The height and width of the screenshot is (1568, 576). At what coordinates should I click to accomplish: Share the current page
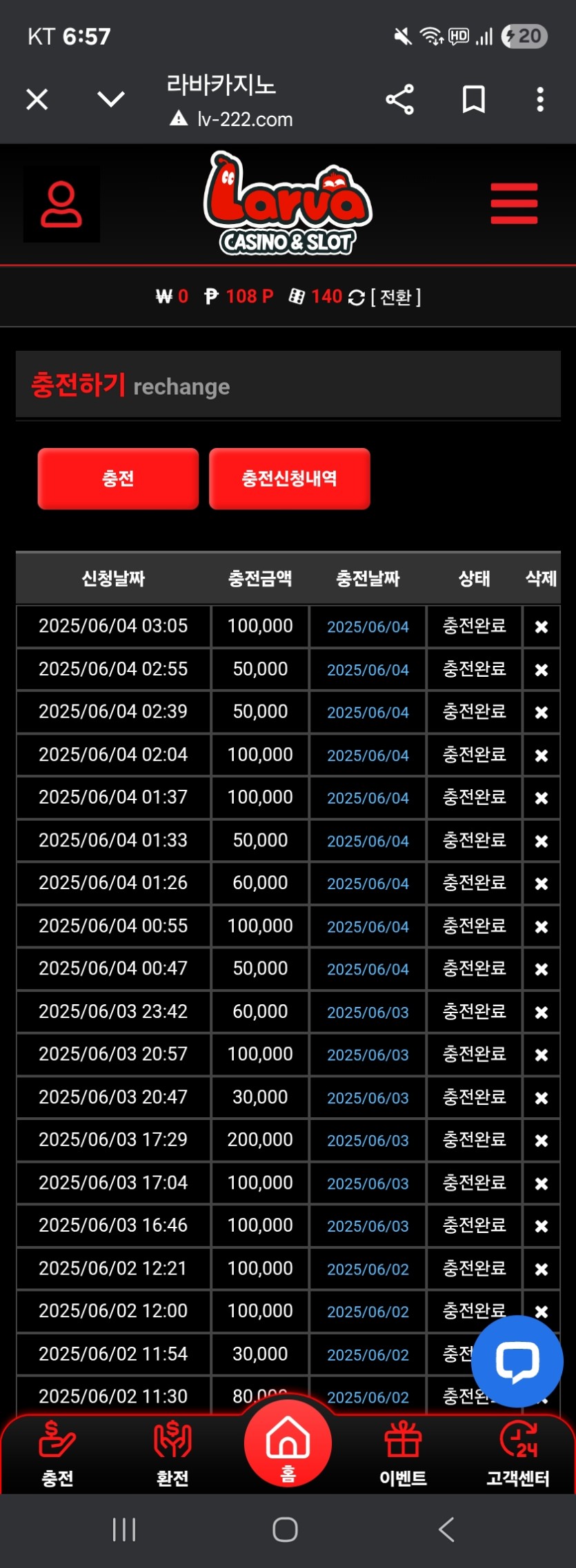(399, 100)
